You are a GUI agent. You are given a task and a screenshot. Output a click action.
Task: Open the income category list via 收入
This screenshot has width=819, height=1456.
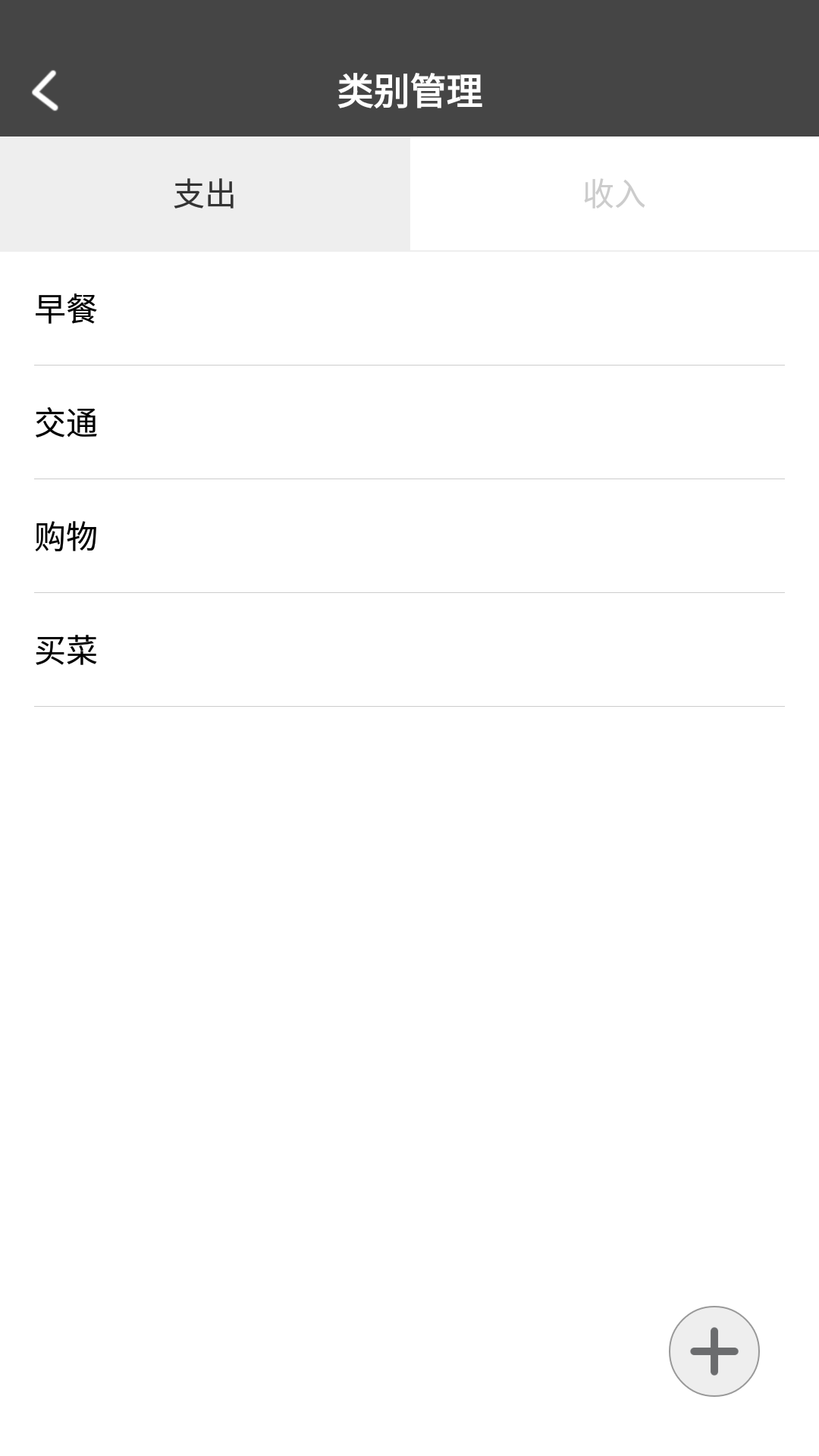614,193
